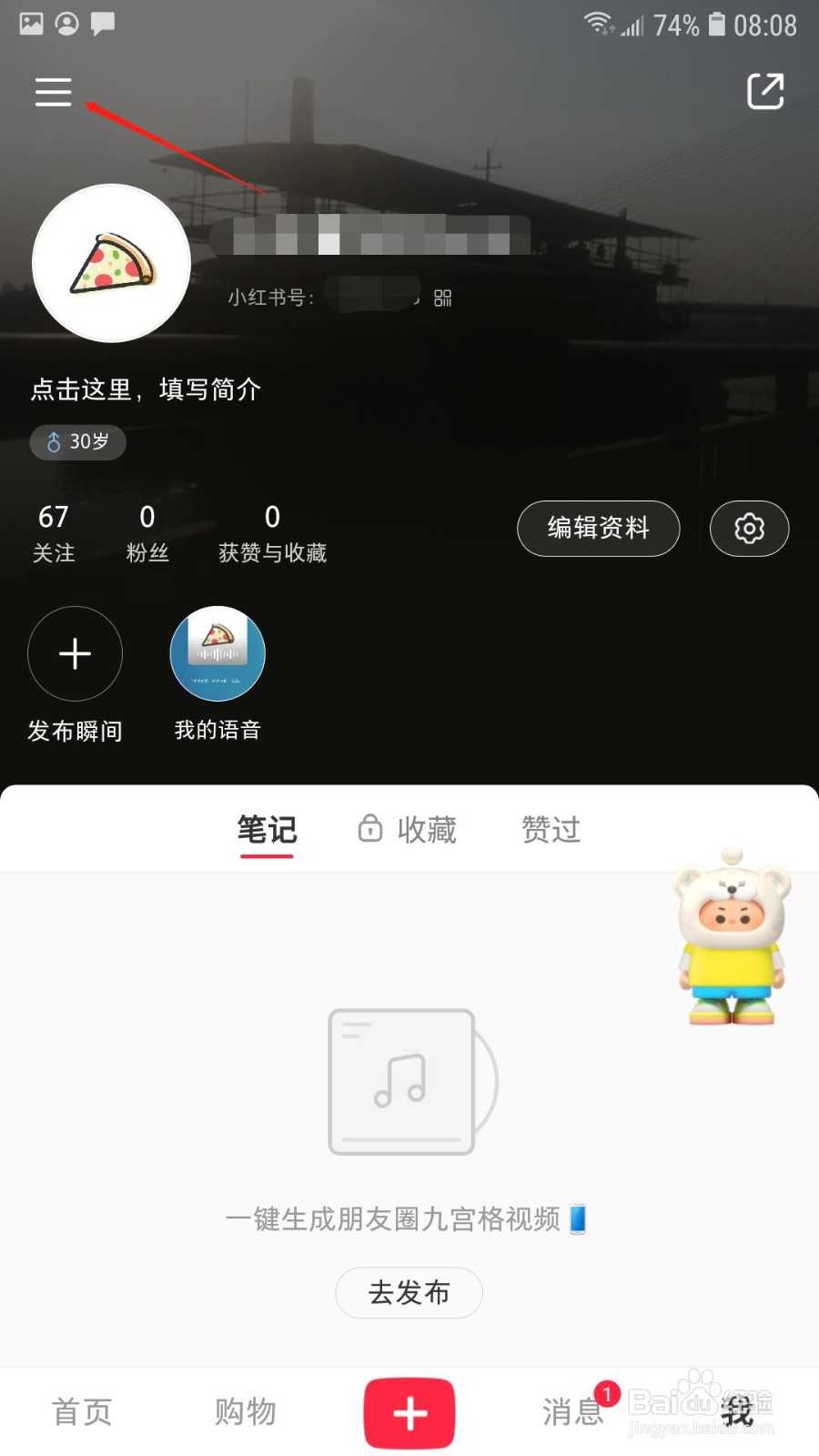Tap the gender and age badge 30岁

pos(77,442)
